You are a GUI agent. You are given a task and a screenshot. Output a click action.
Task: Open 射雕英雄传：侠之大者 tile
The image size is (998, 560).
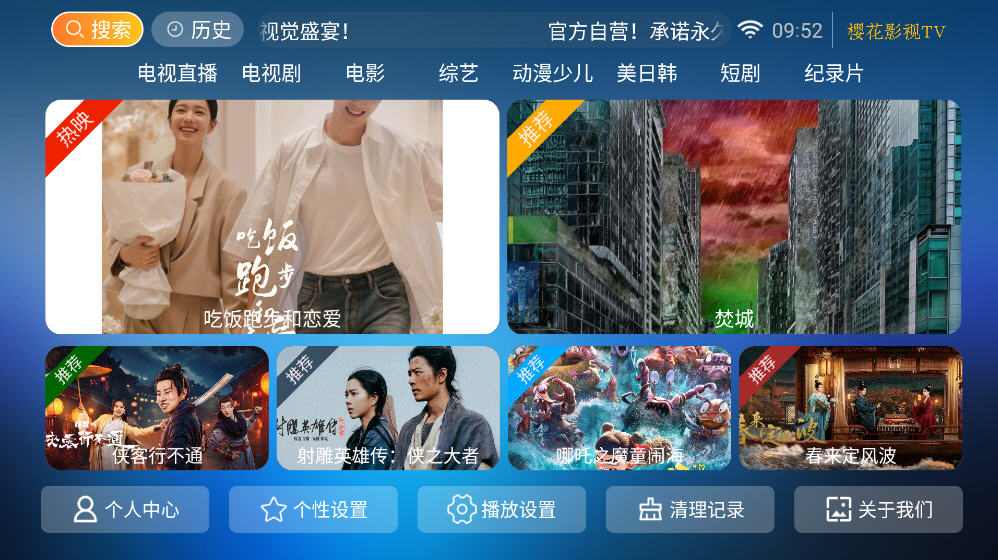388,408
